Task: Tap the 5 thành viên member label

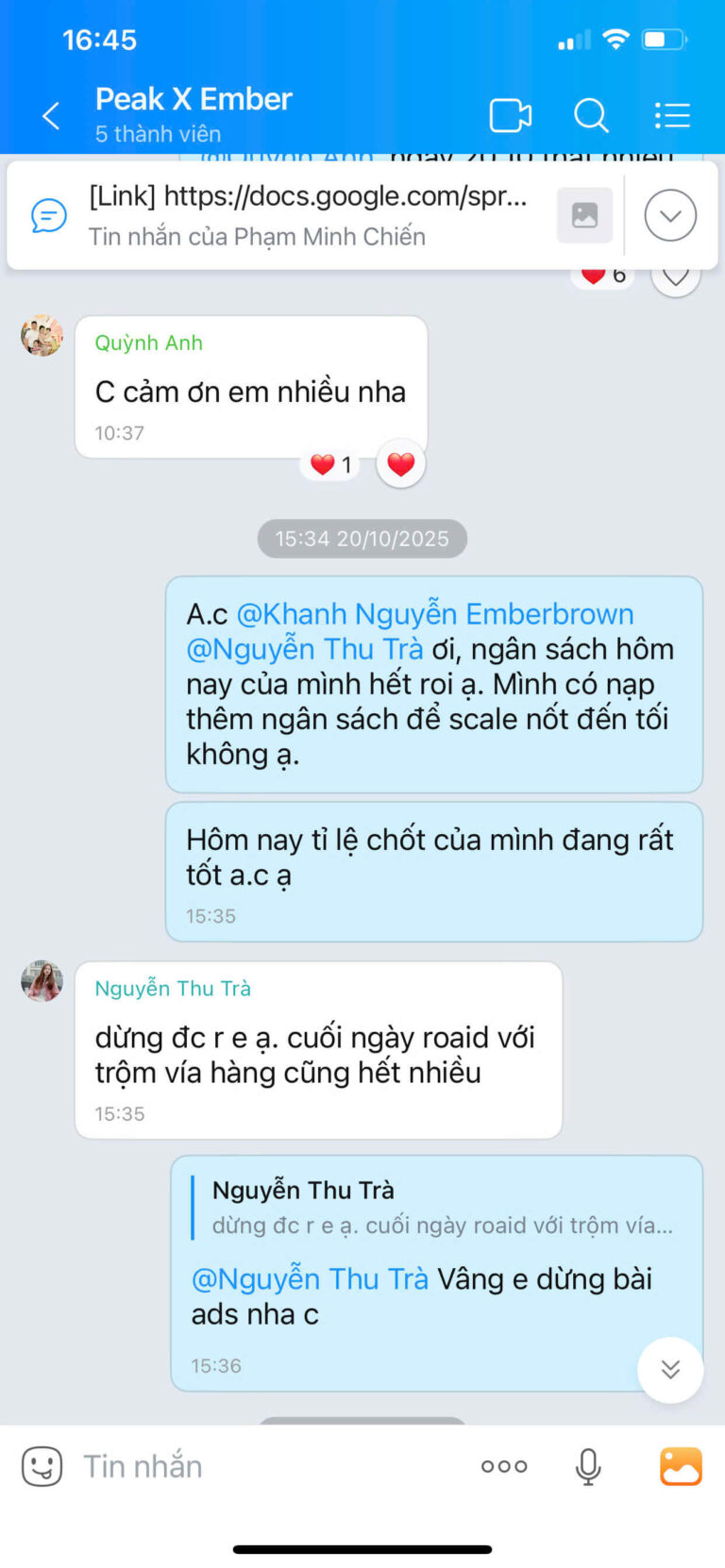Action: [158, 134]
